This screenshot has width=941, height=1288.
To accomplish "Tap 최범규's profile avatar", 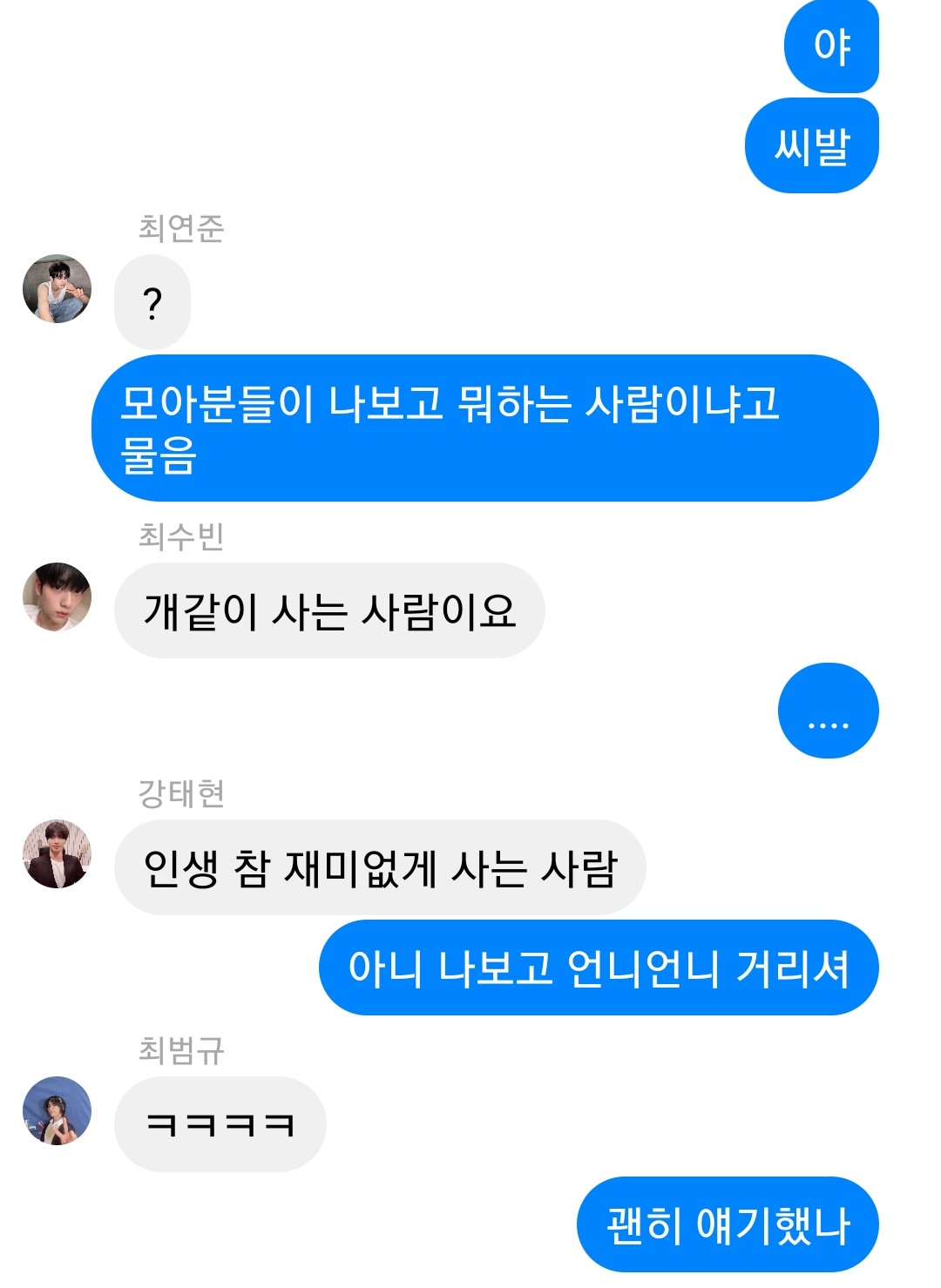I will (x=57, y=1110).
